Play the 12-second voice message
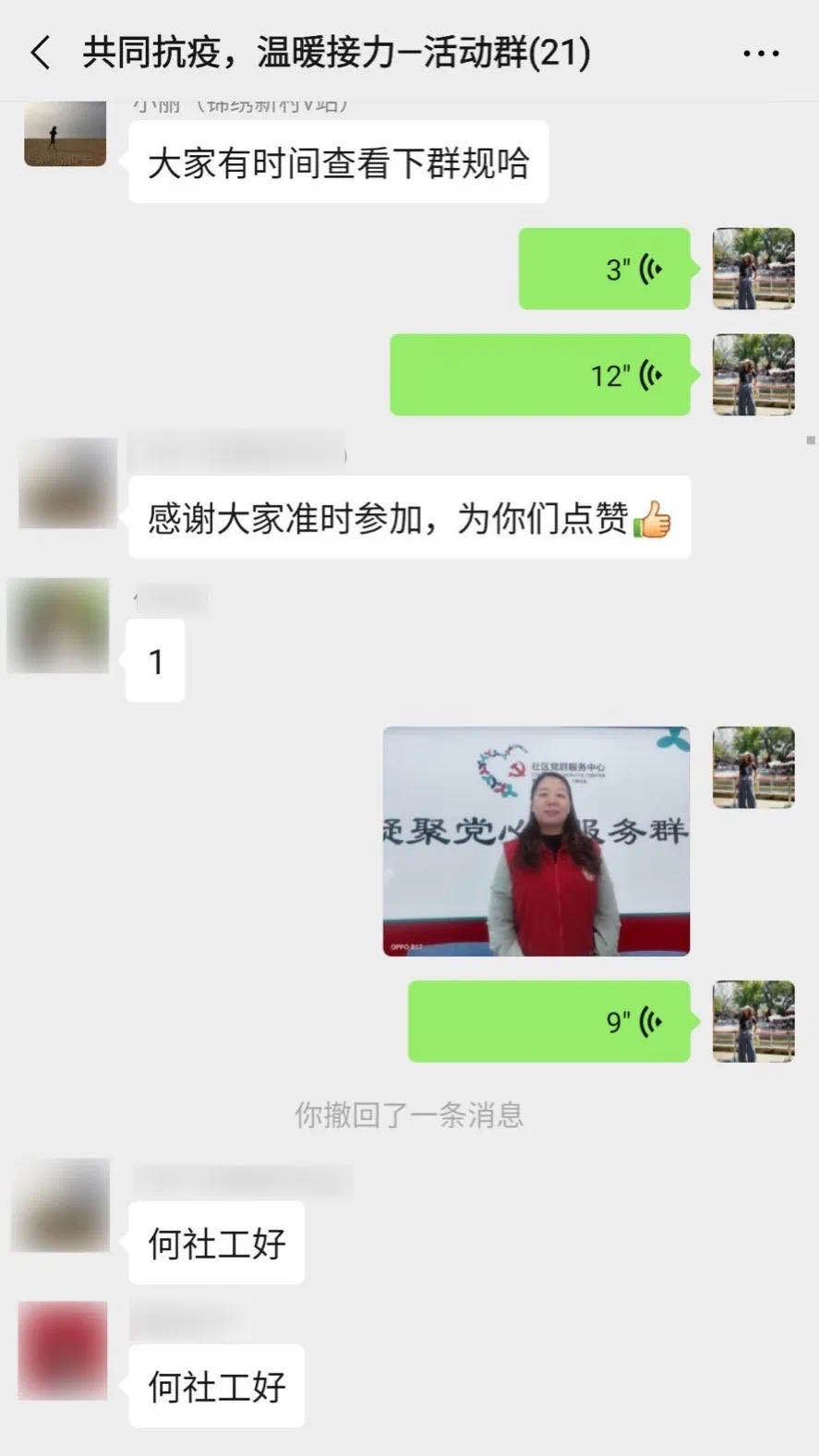This screenshot has height=1456, width=819. point(540,375)
